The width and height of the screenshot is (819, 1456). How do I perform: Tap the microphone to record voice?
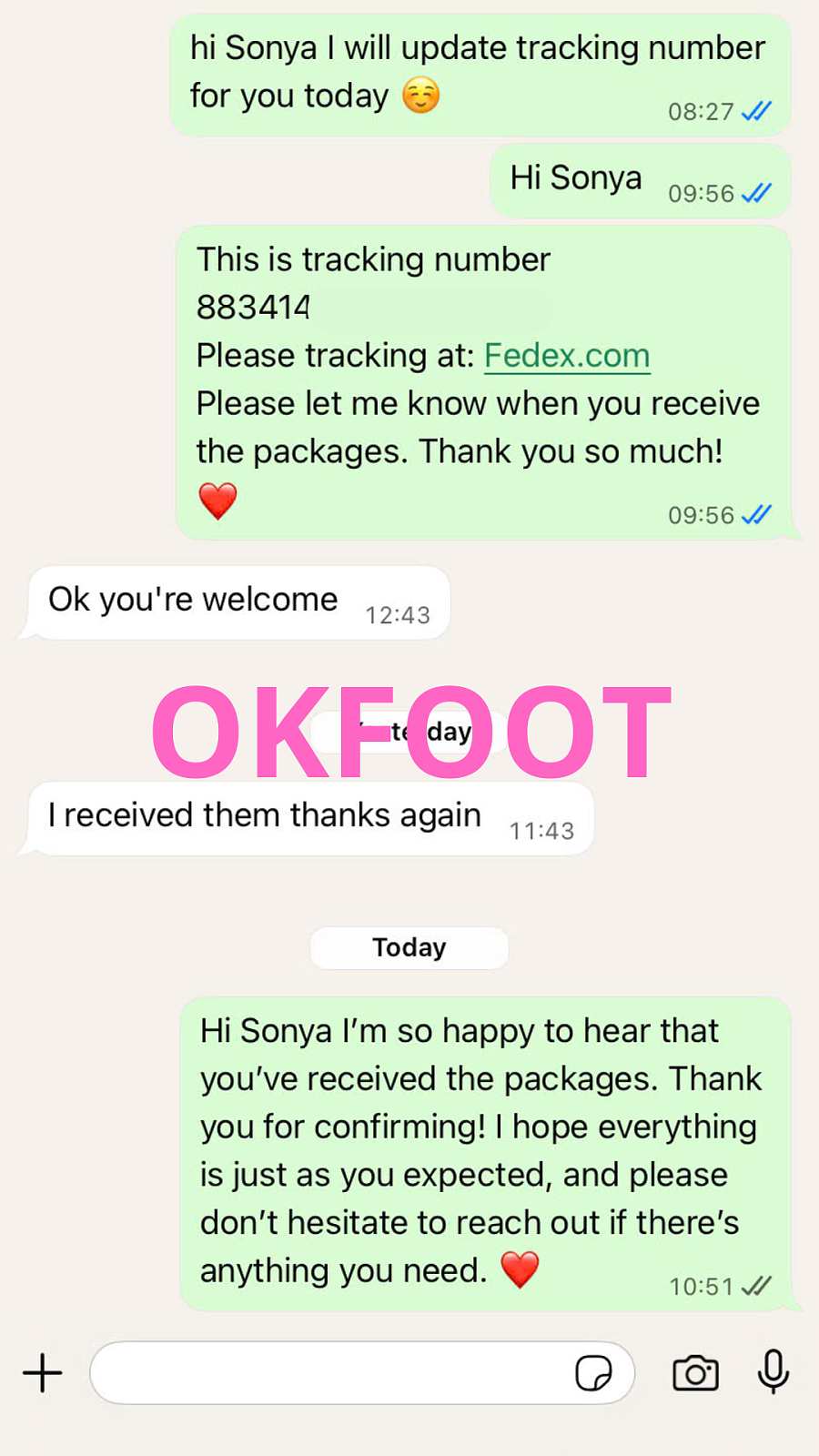pos(773,1370)
